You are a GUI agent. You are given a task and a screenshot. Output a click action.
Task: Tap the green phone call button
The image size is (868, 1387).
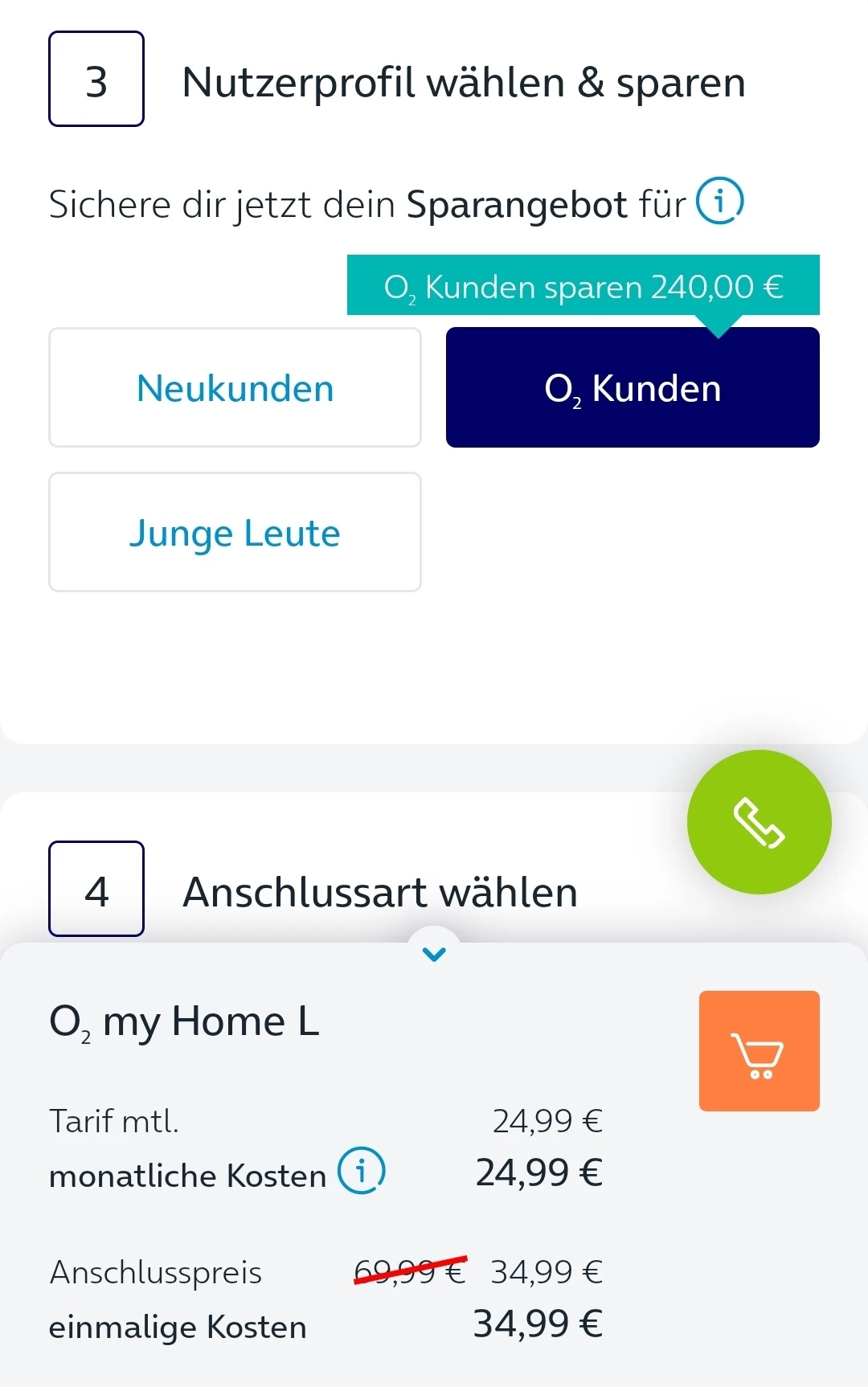click(759, 822)
